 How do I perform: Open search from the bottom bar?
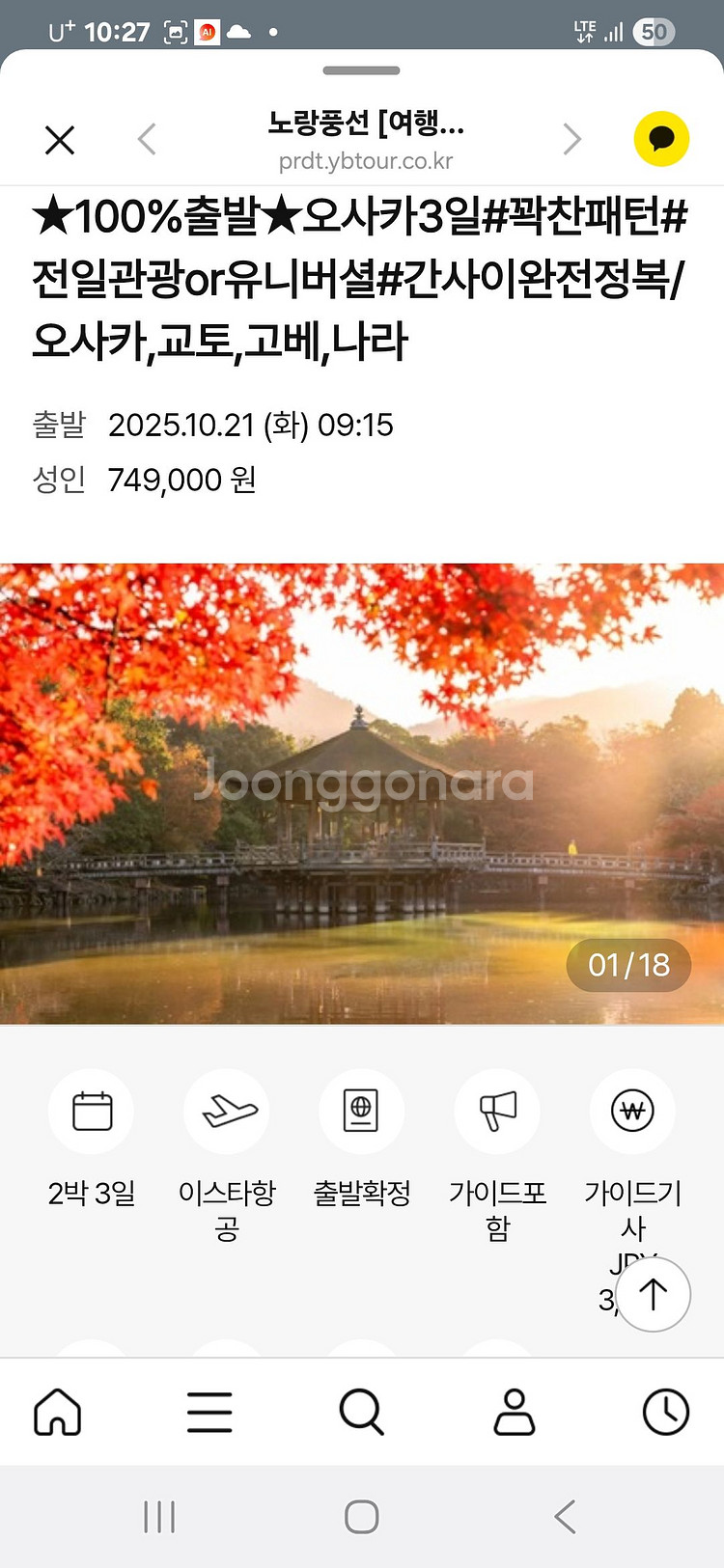(362, 1413)
